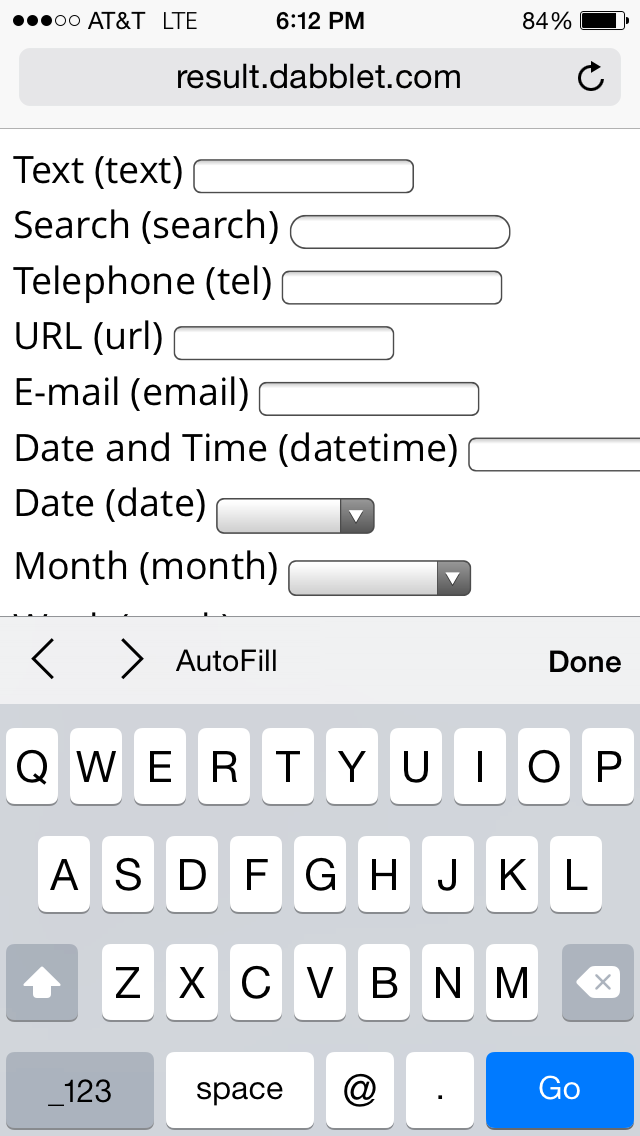Hit the blue Go key
Screen dimensions: 640x1136
click(559, 1089)
